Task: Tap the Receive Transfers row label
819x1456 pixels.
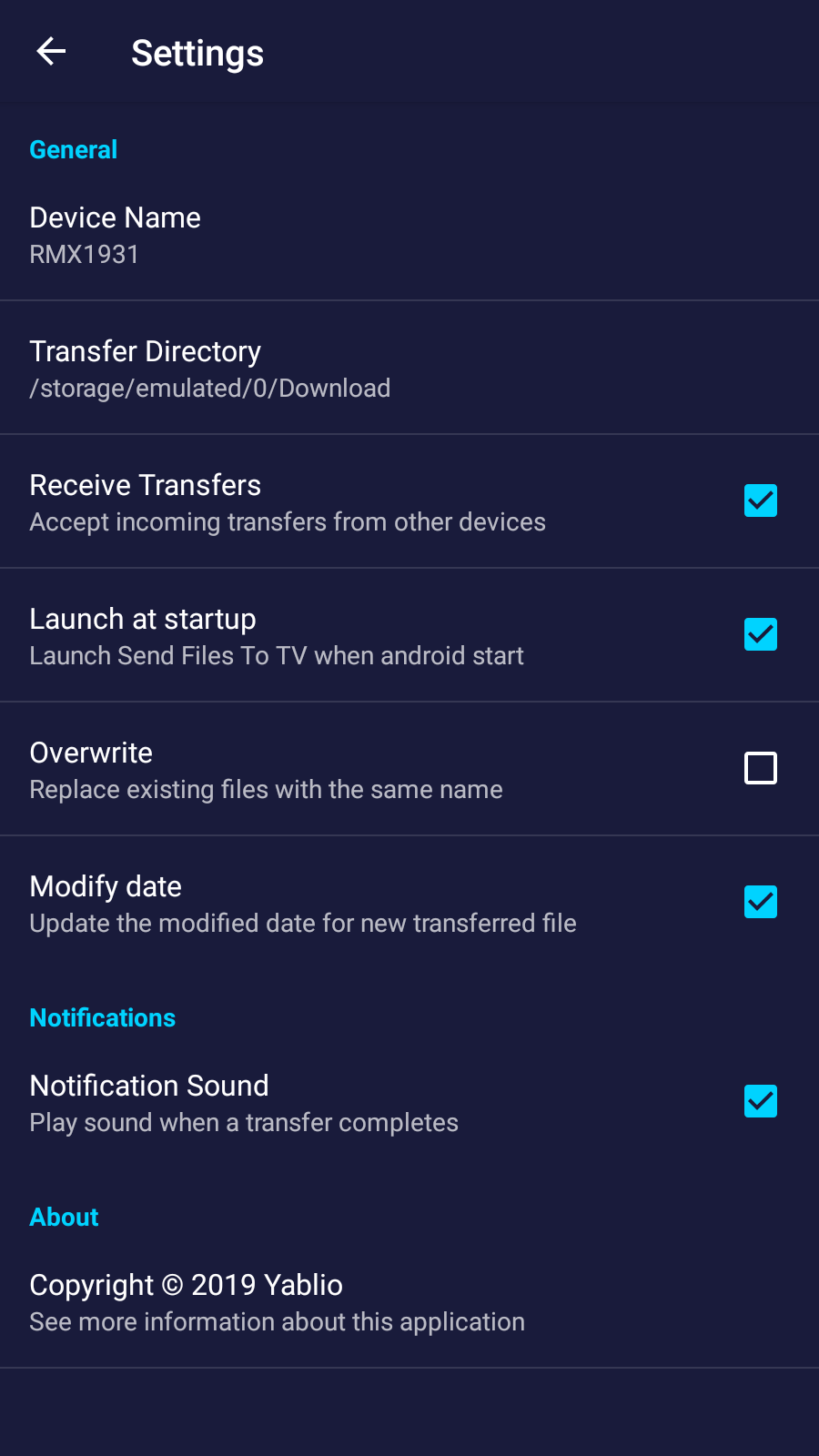Action: tap(146, 485)
